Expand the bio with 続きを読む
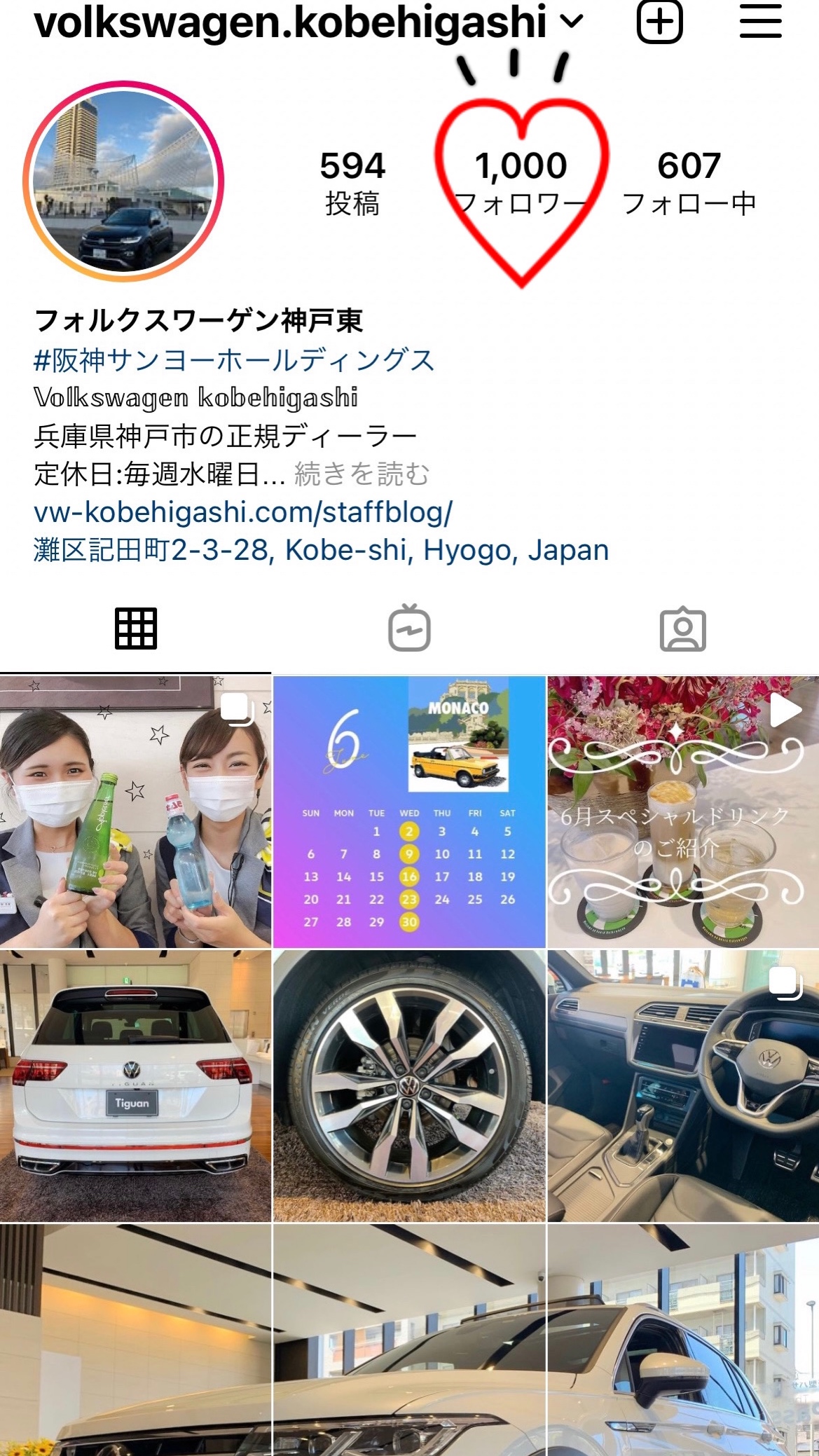Screen dimensions: 819x1456 (x=362, y=474)
